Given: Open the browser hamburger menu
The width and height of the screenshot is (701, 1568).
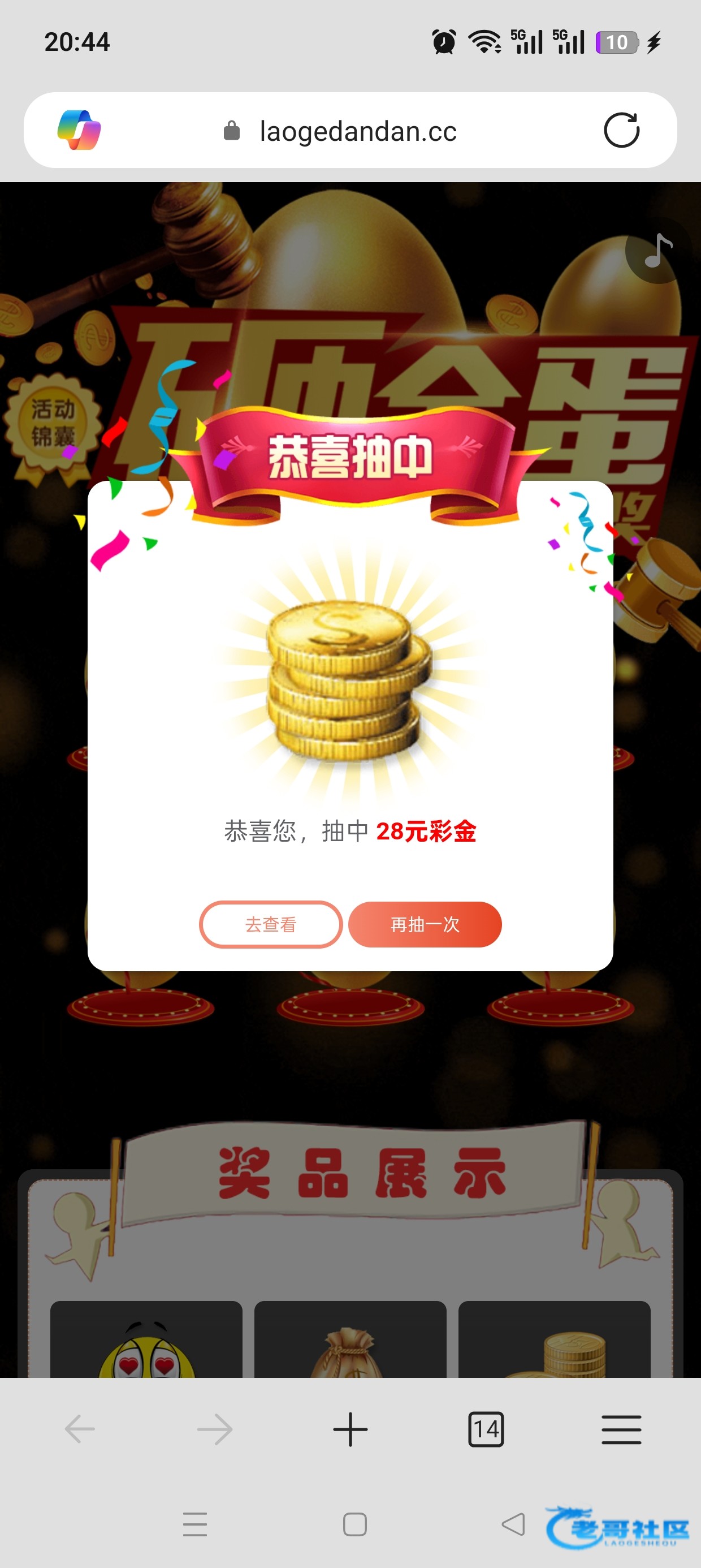Looking at the screenshot, I should point(621,1429).
